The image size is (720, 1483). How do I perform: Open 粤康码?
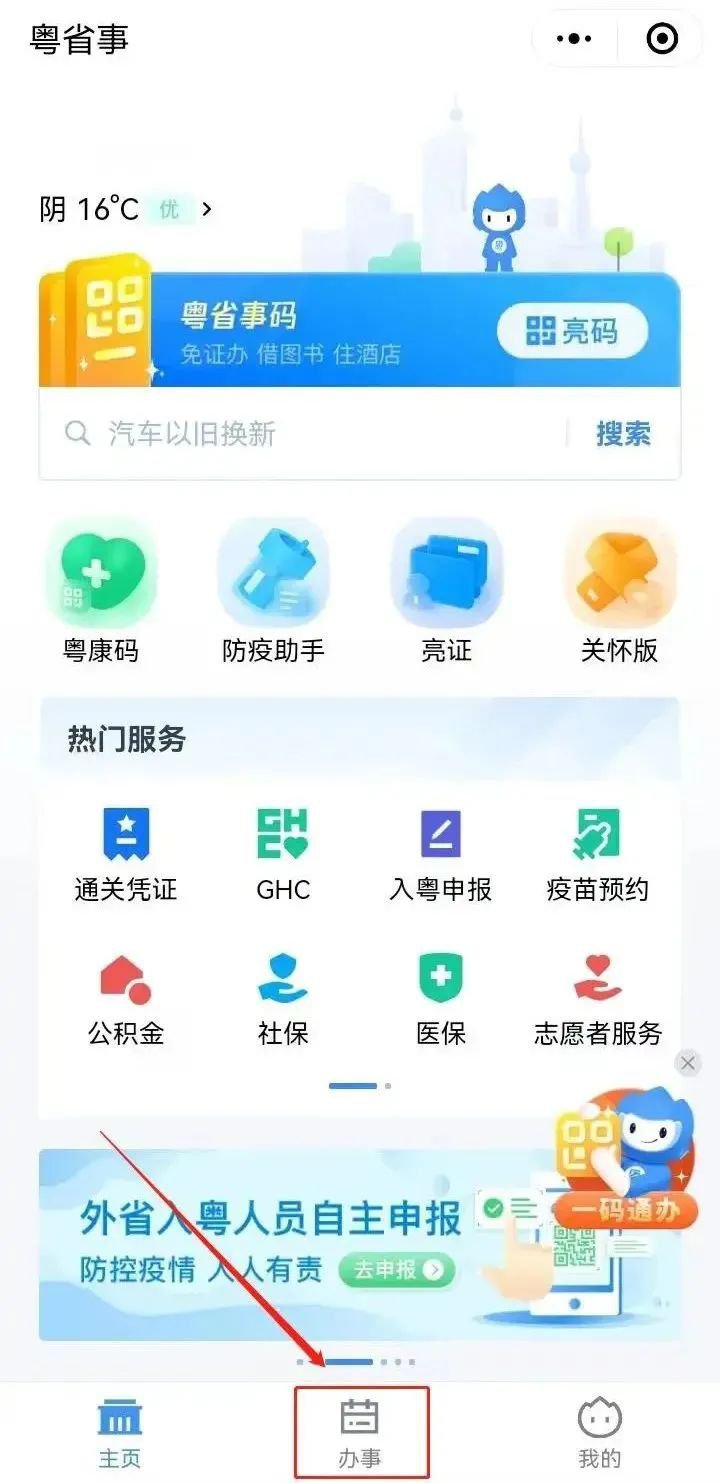point(100,591)
